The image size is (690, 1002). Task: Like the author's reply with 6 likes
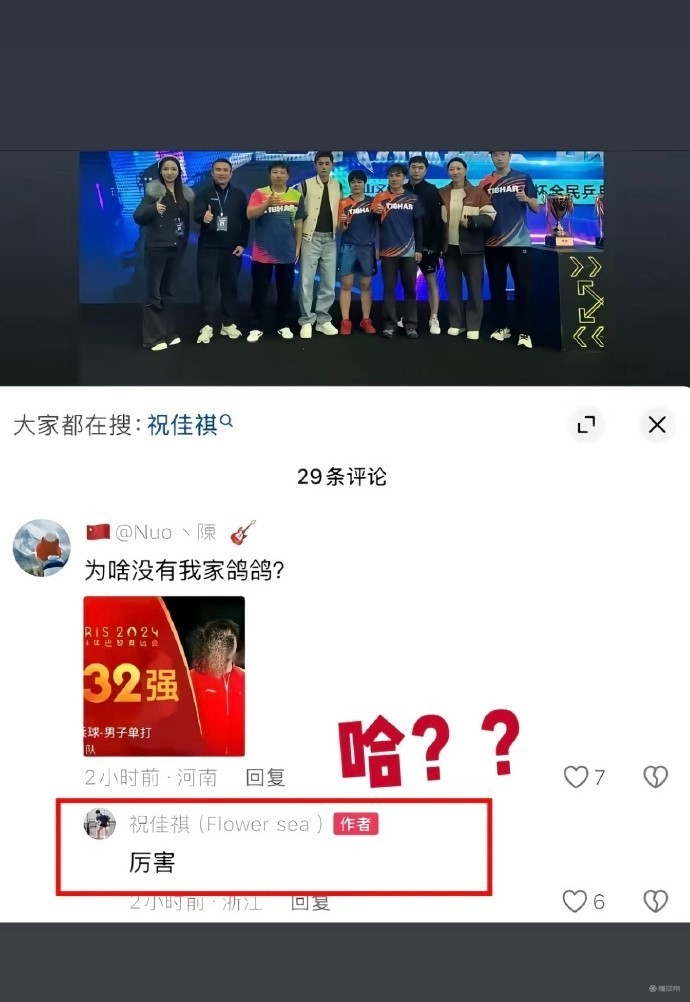pyautogui.click(x=575, y=901)
